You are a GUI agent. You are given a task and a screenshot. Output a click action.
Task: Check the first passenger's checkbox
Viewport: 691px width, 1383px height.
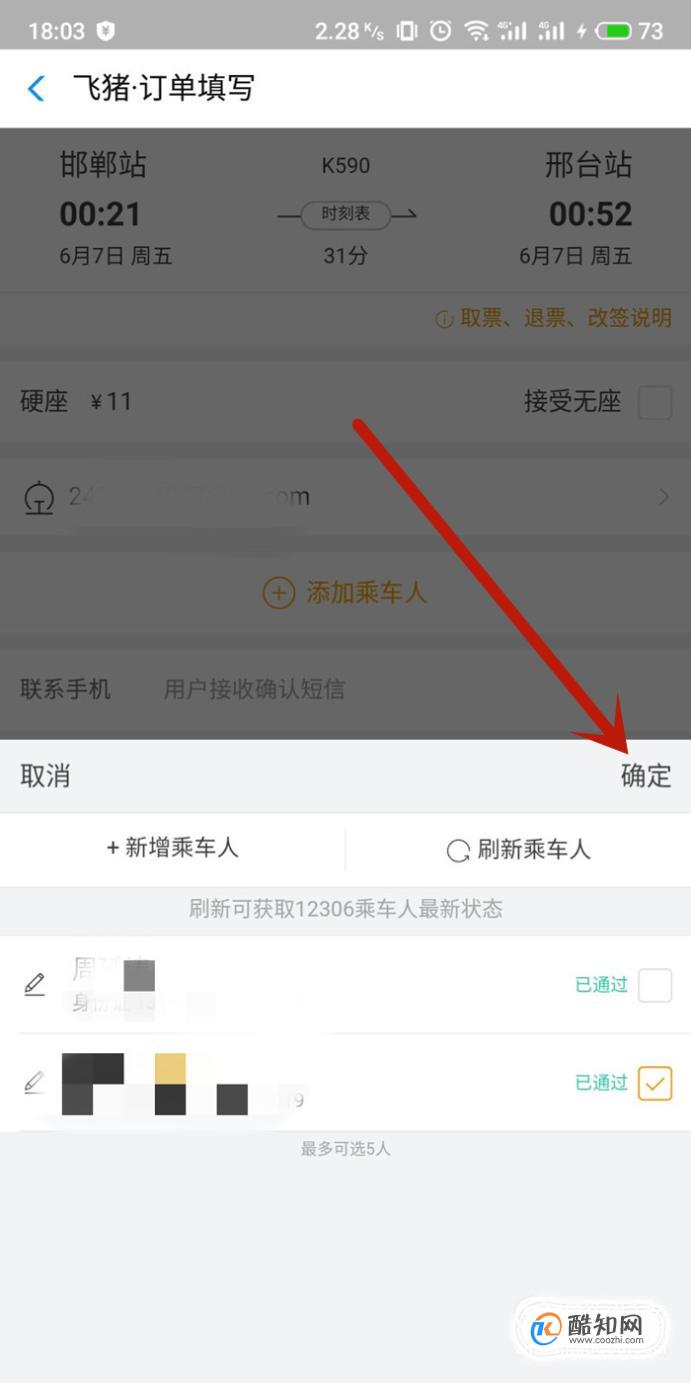coord(655,985)
